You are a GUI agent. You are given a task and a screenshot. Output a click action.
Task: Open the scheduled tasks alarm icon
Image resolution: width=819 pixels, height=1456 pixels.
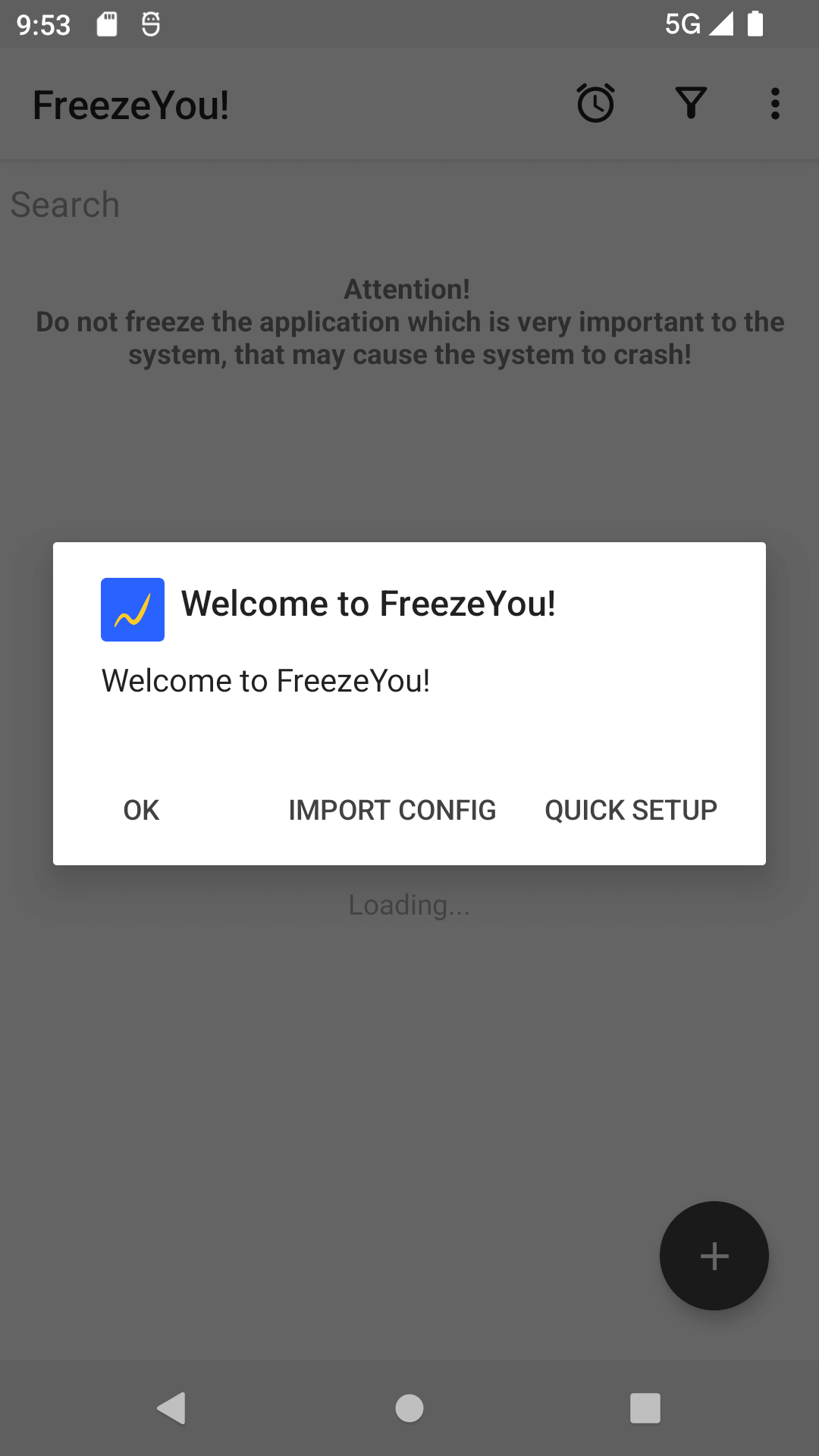[596, 104]
